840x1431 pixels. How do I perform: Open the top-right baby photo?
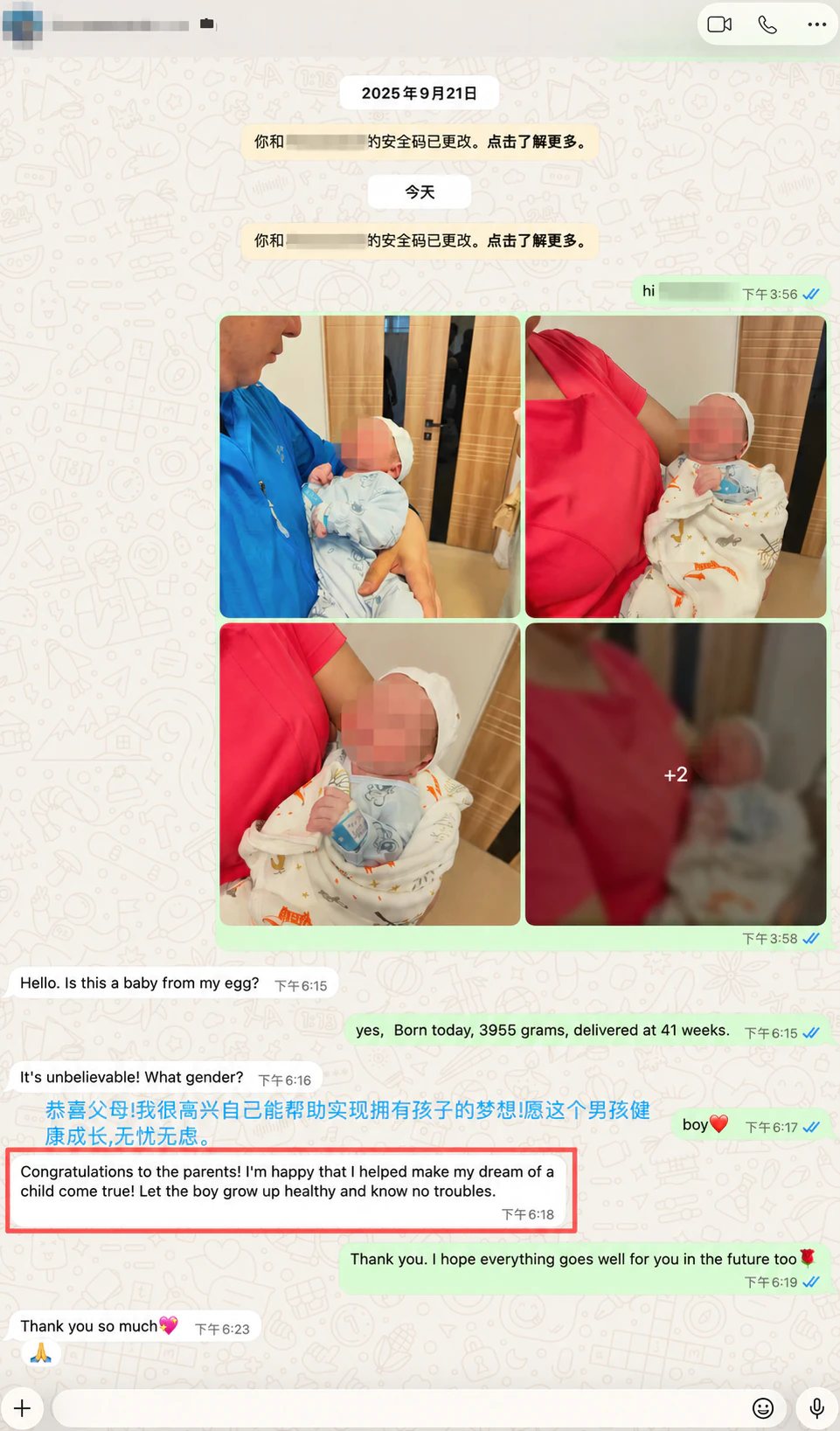(x=676, y=467)
